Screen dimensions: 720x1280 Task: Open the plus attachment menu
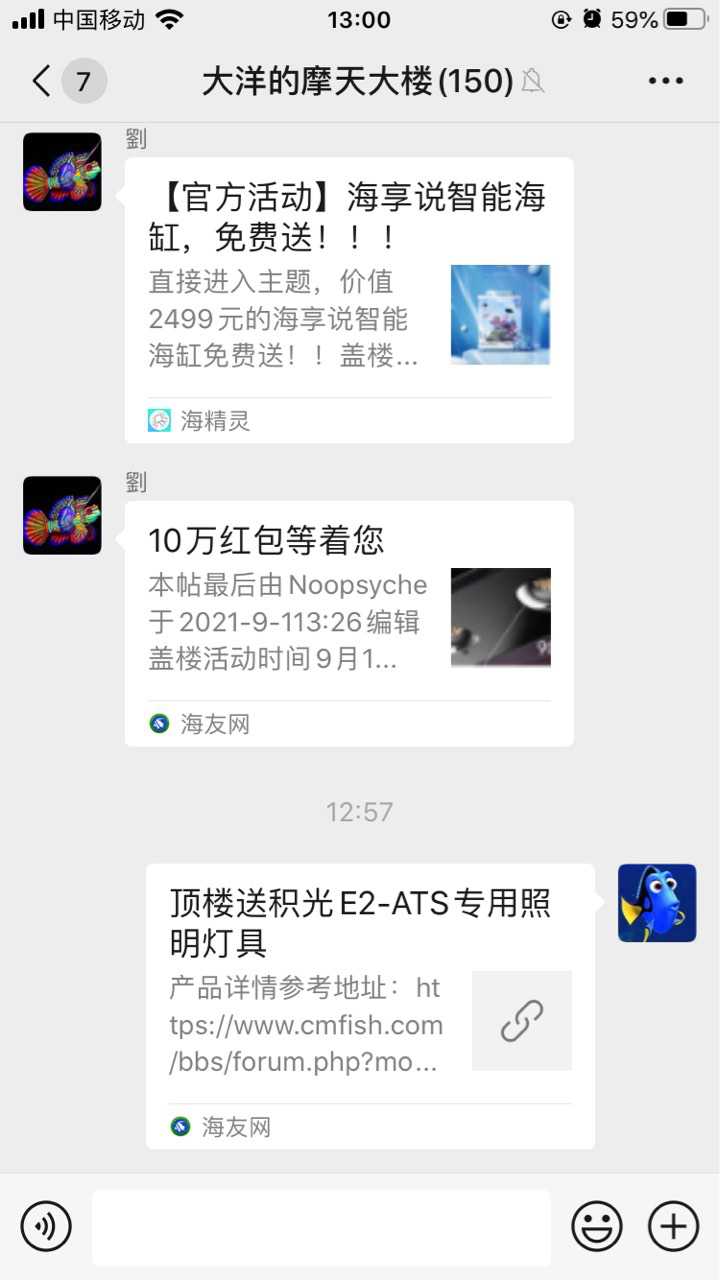click(x=673, y=1226)
